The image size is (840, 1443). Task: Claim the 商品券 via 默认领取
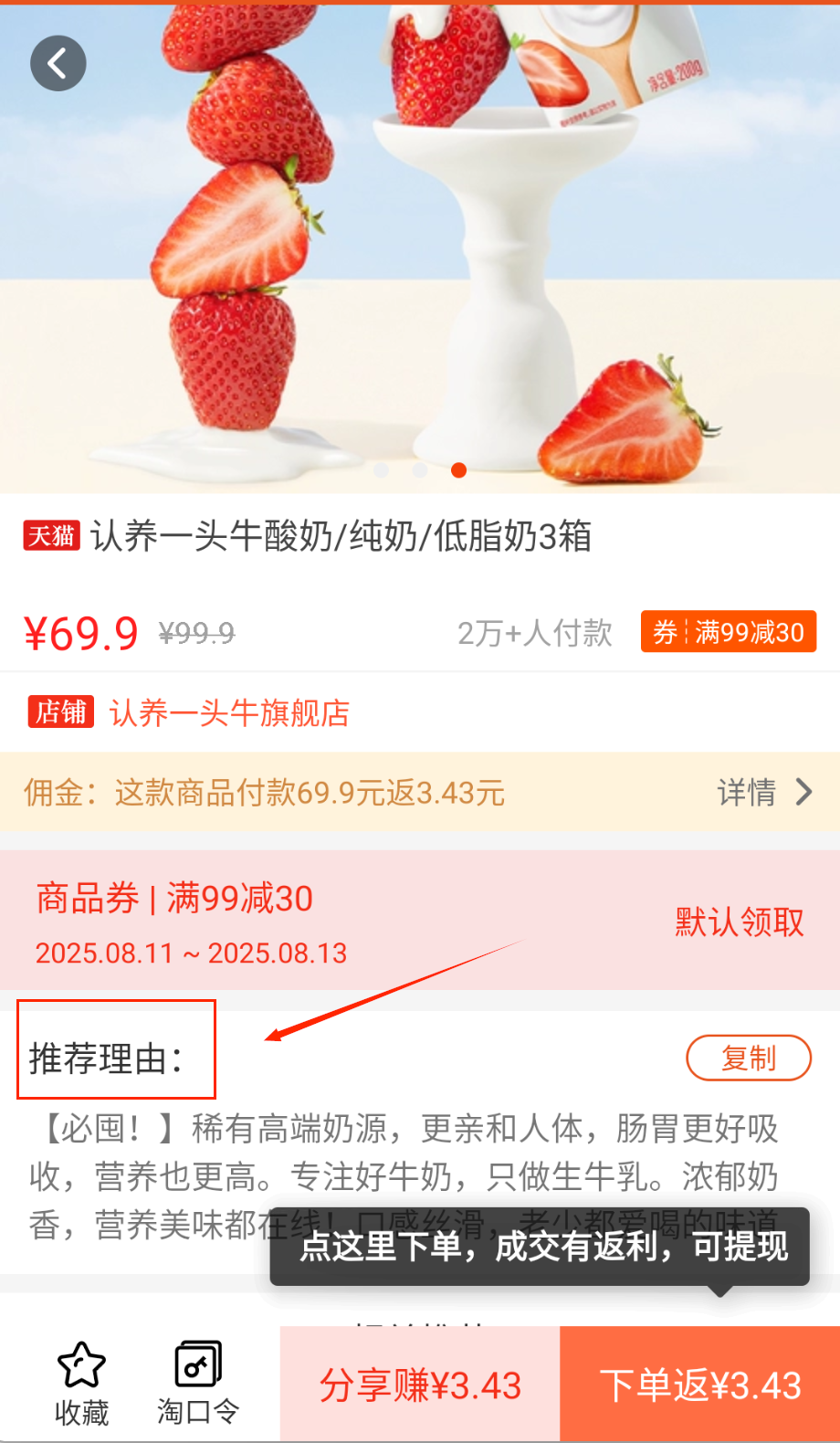click(739, 922)
